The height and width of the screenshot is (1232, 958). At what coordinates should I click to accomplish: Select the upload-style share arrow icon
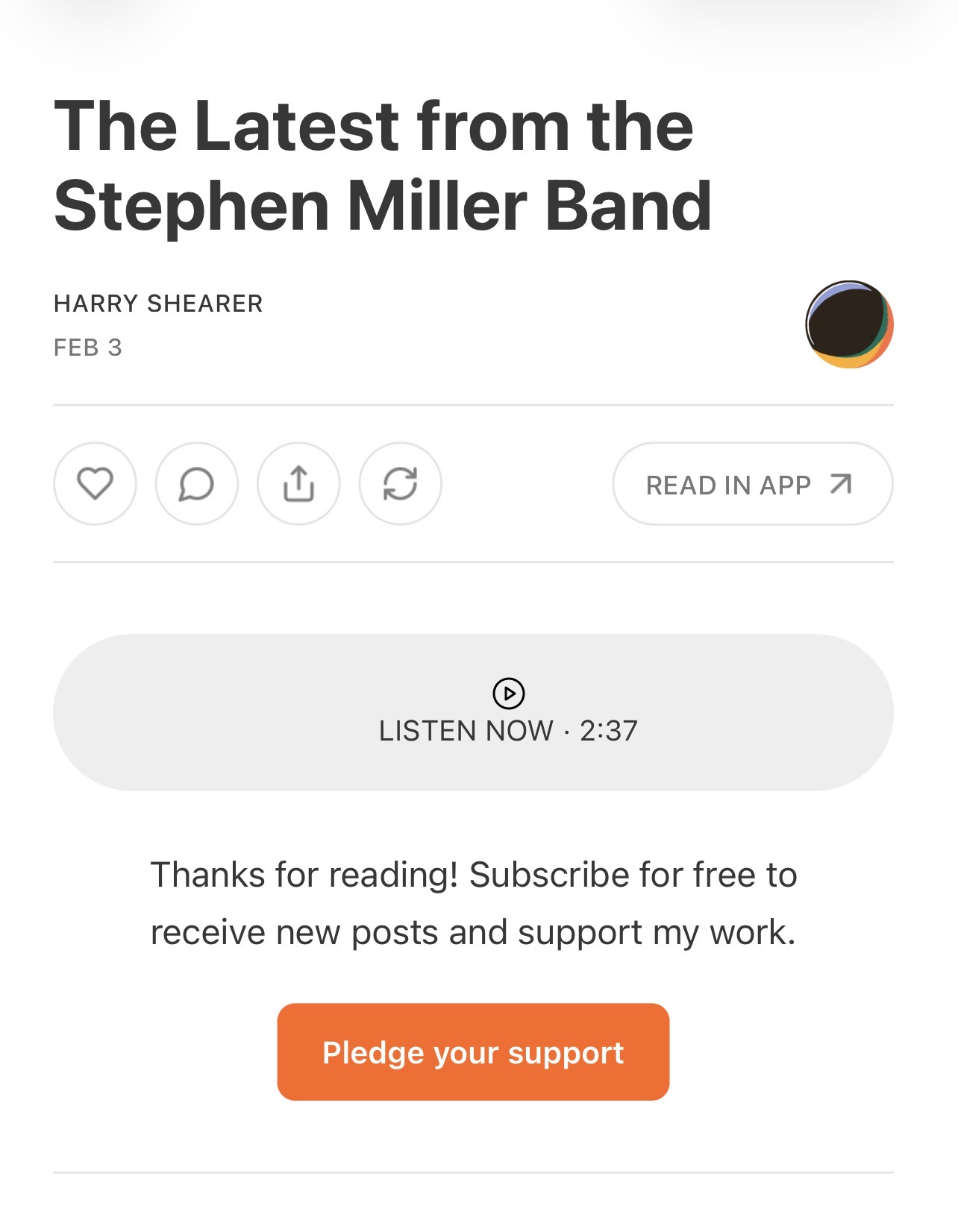pyautogui.click(x=298, y=484)
